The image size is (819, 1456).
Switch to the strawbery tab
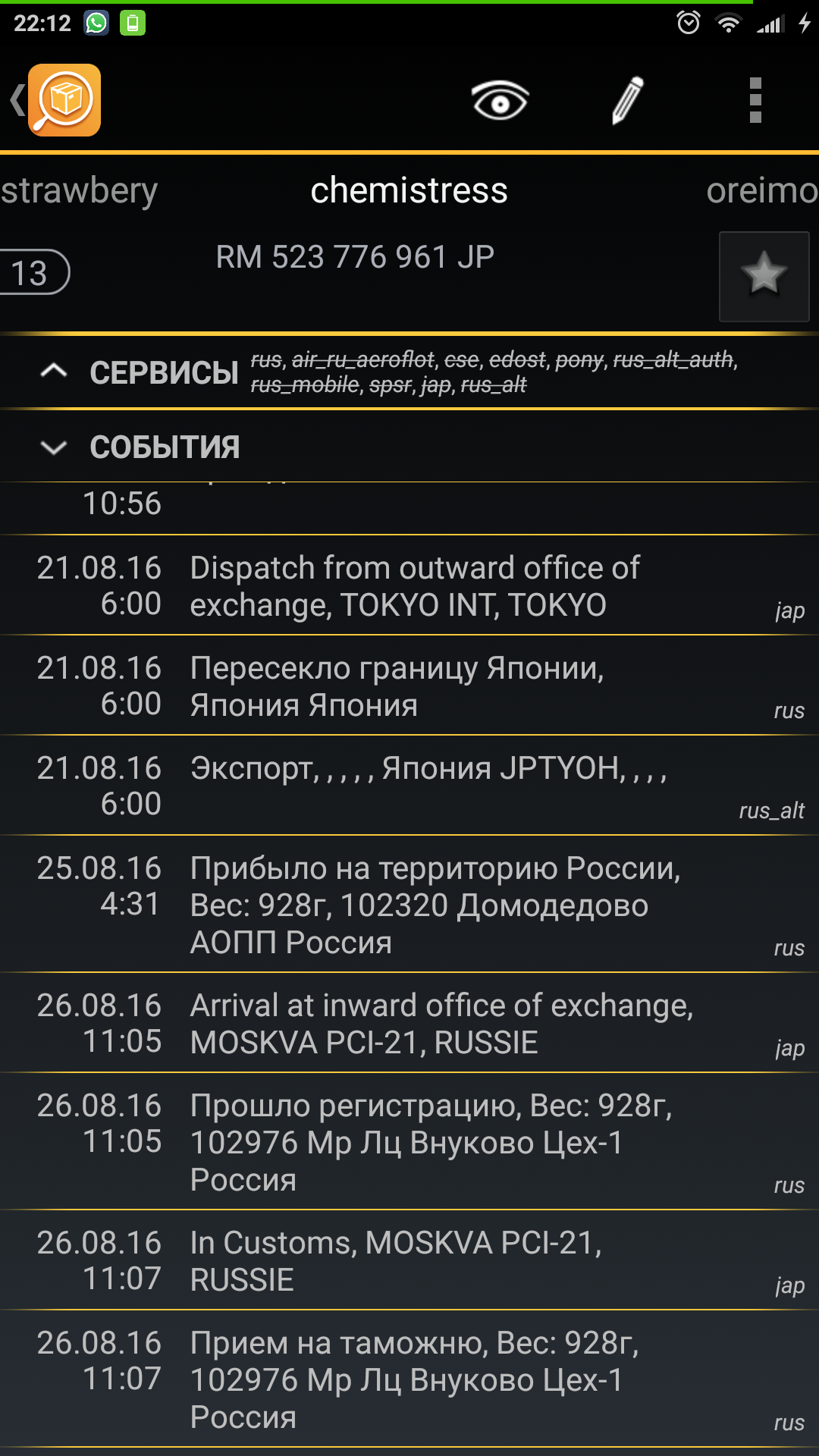coord(79,191)
